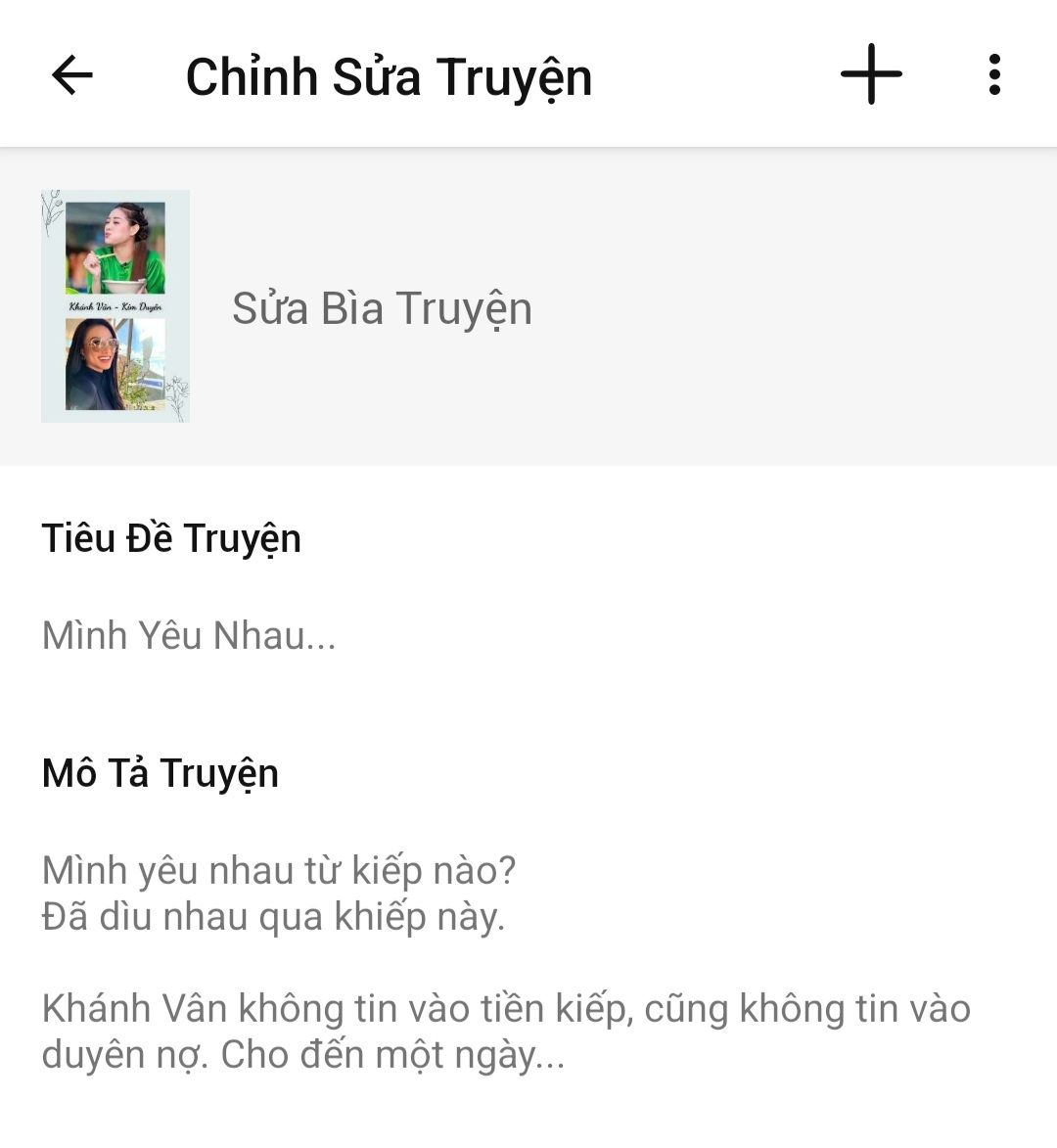Tap the story cover thumbnail
1057x1148 pixels.
coord(115,306)
